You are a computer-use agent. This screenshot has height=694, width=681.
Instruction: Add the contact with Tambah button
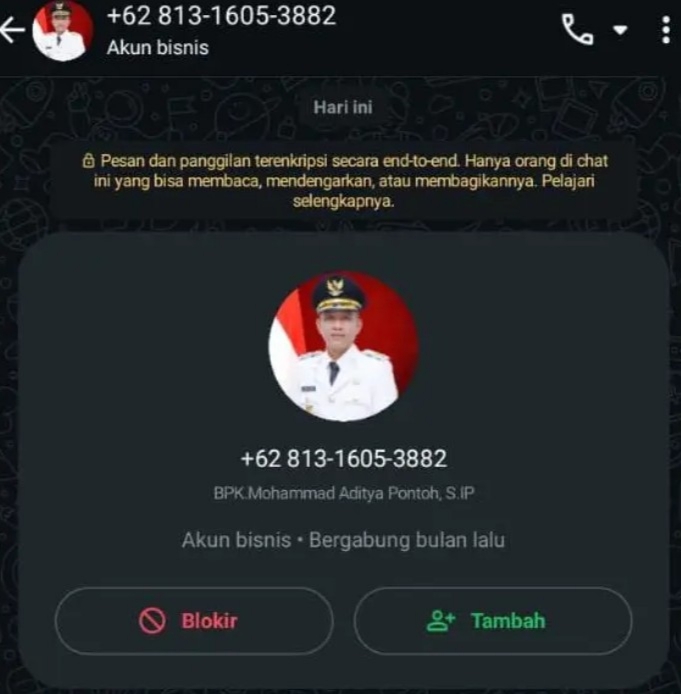pyautogui.click(x=492, y=621)
